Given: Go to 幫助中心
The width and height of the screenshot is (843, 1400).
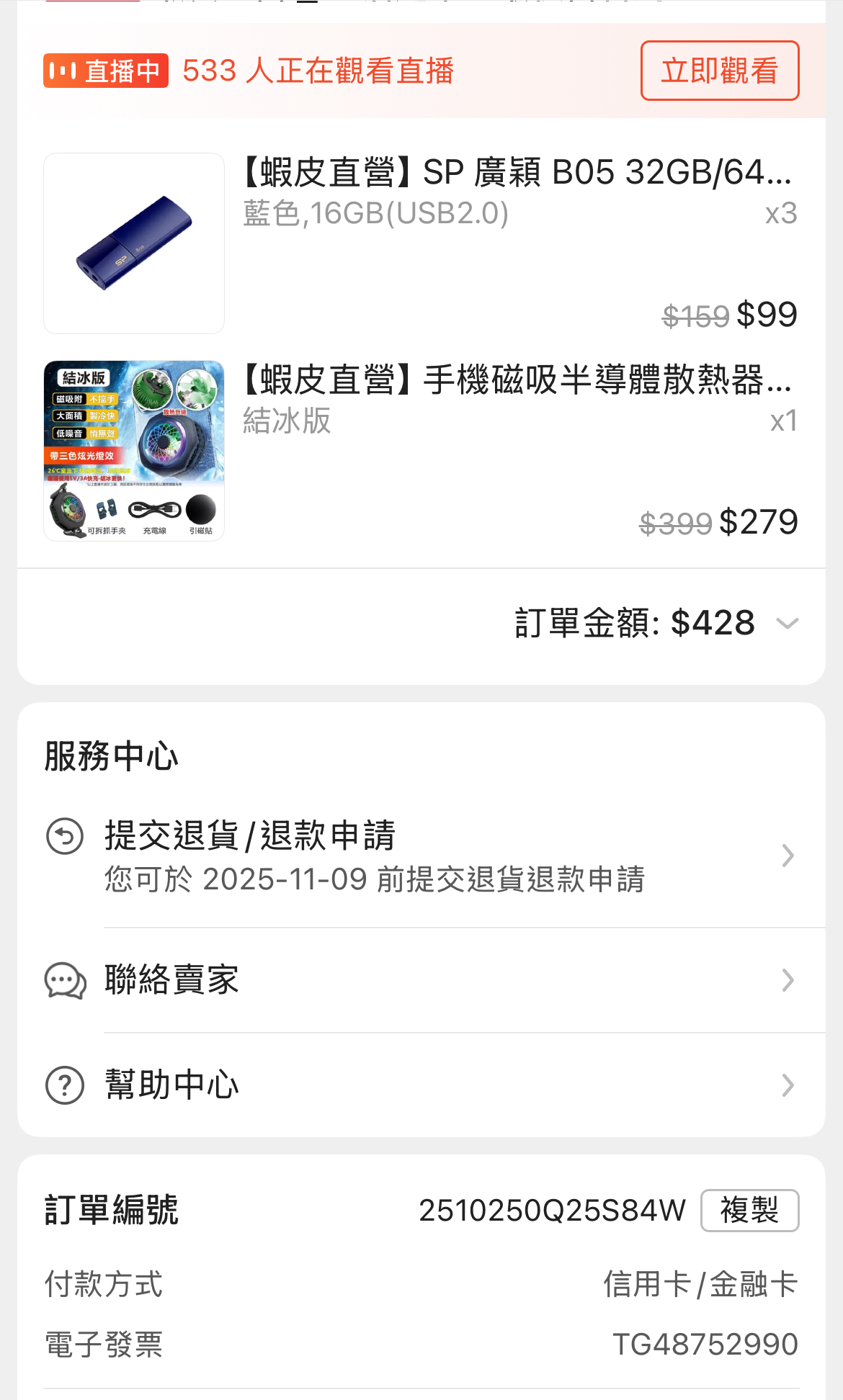Looking at the screenshot, I should coord(421,1085).
